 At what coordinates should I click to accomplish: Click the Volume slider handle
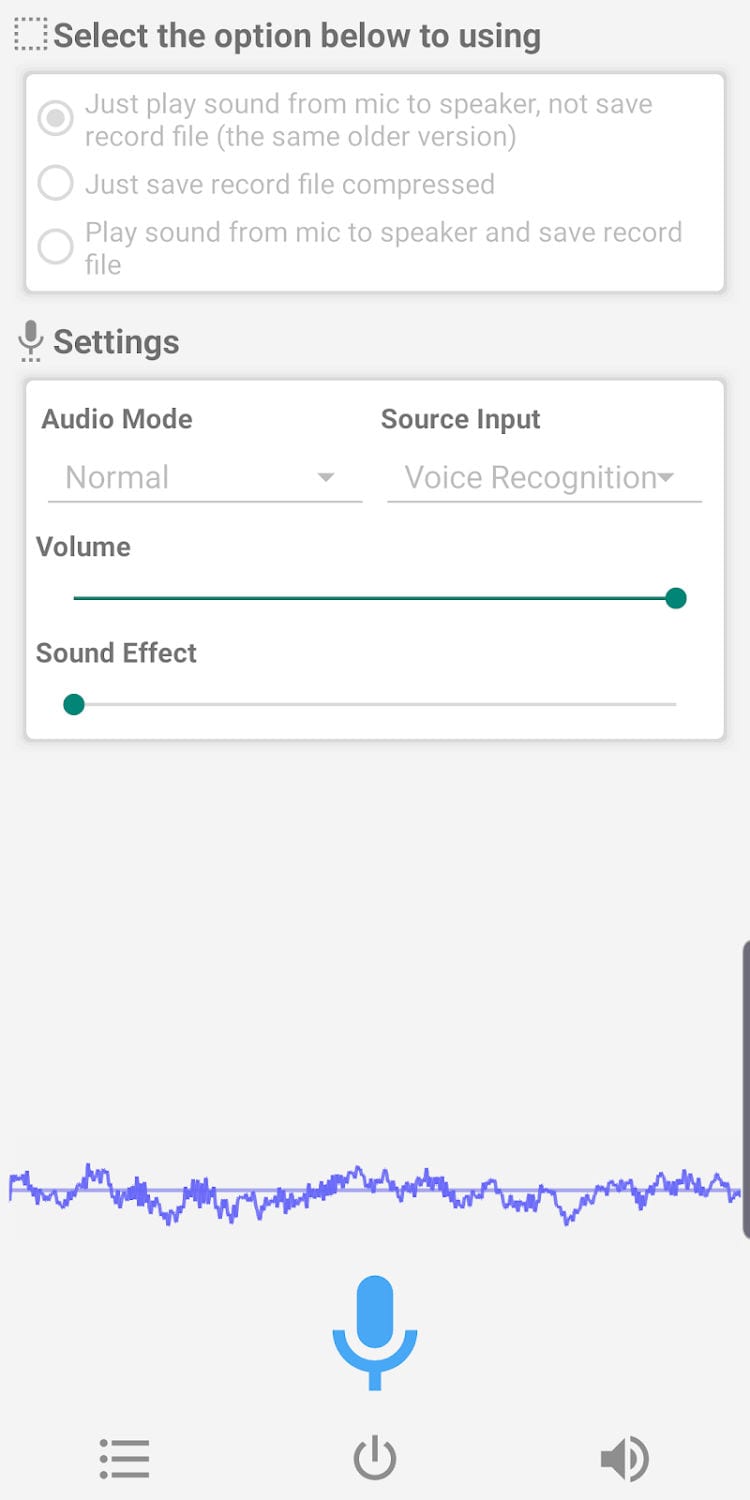(676, 598)
